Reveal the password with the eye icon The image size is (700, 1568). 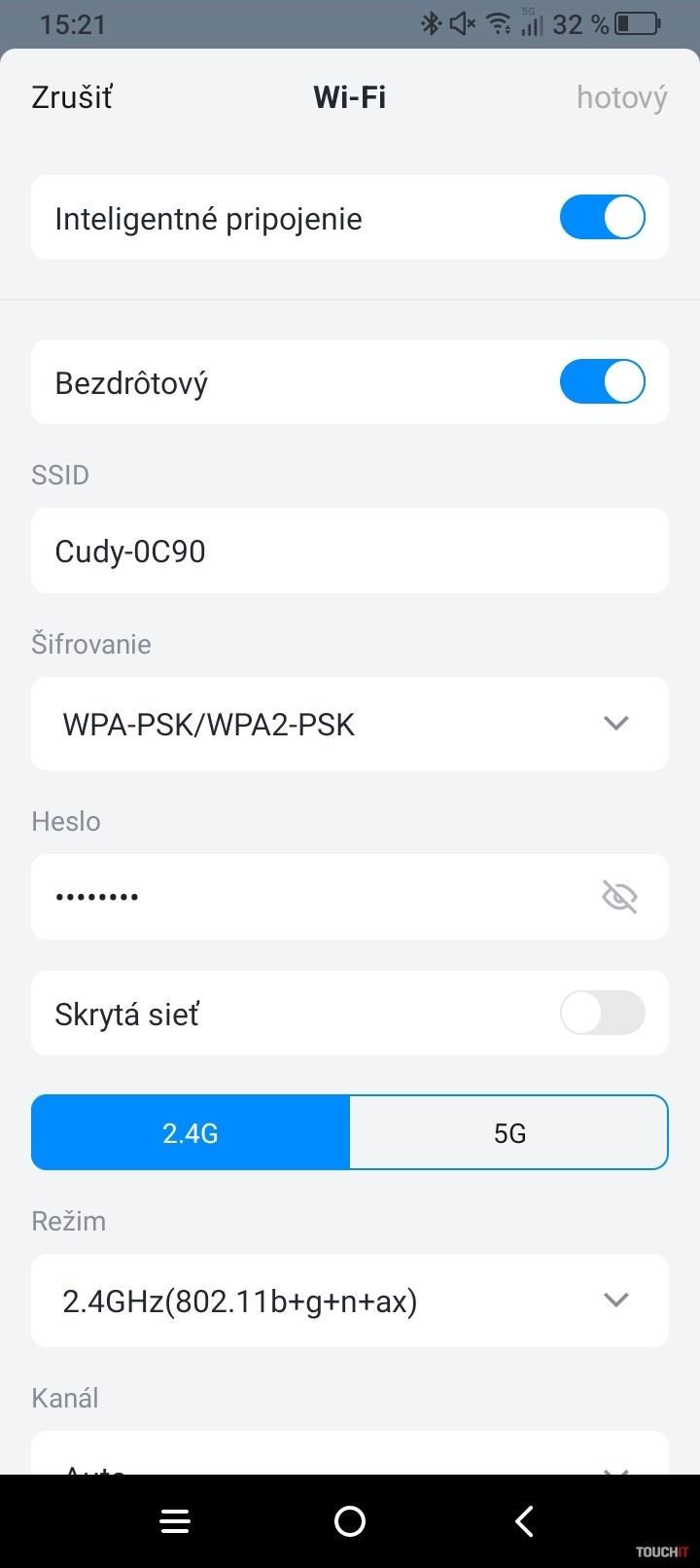point(619,897)
